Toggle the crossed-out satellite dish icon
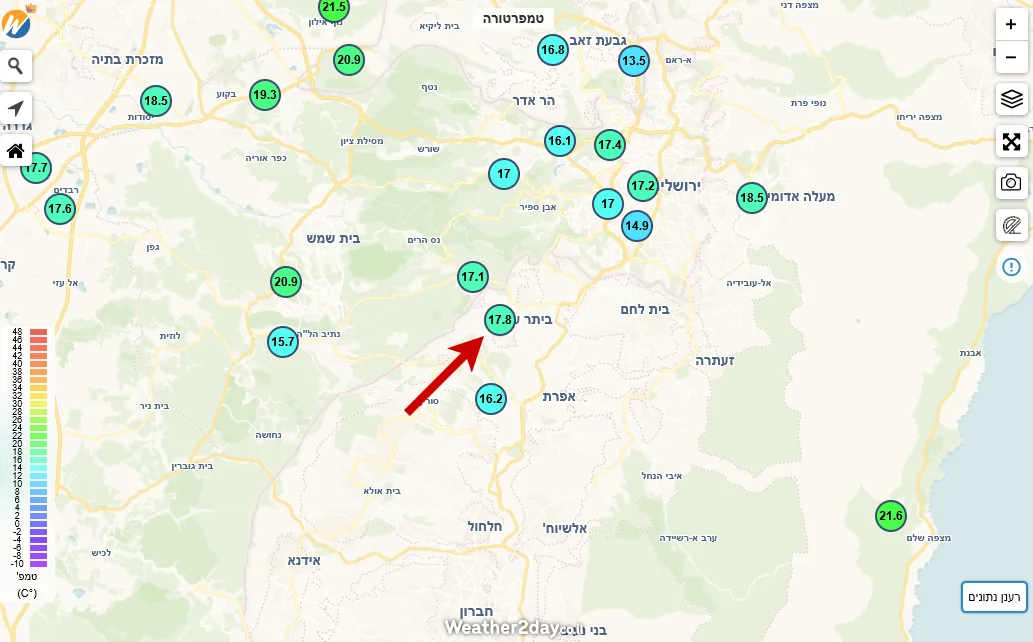1033x642 pixels. [1011, 225]
